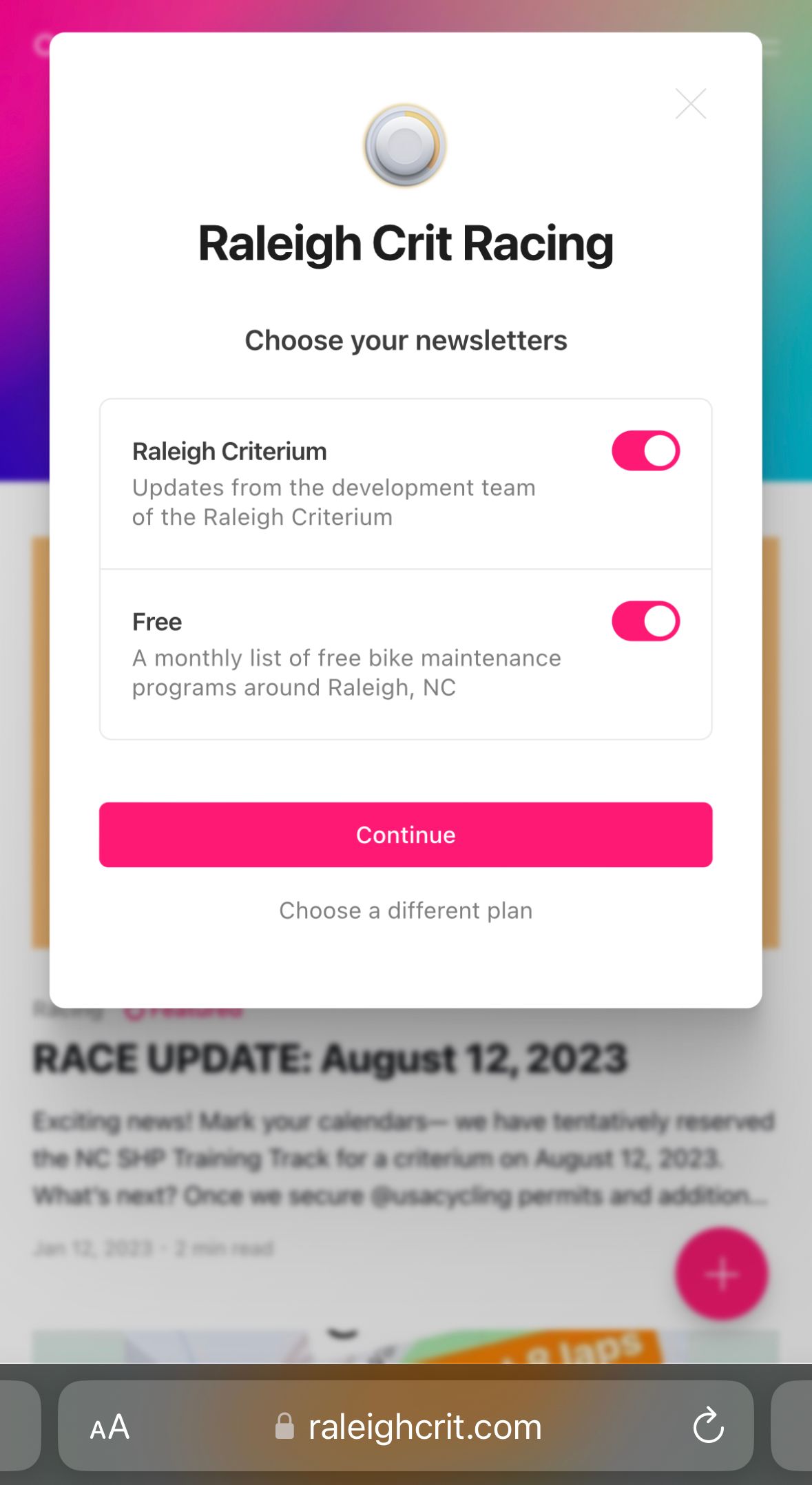
Task: Turn off the Free newsletter switch
Action: coord(645,621)
